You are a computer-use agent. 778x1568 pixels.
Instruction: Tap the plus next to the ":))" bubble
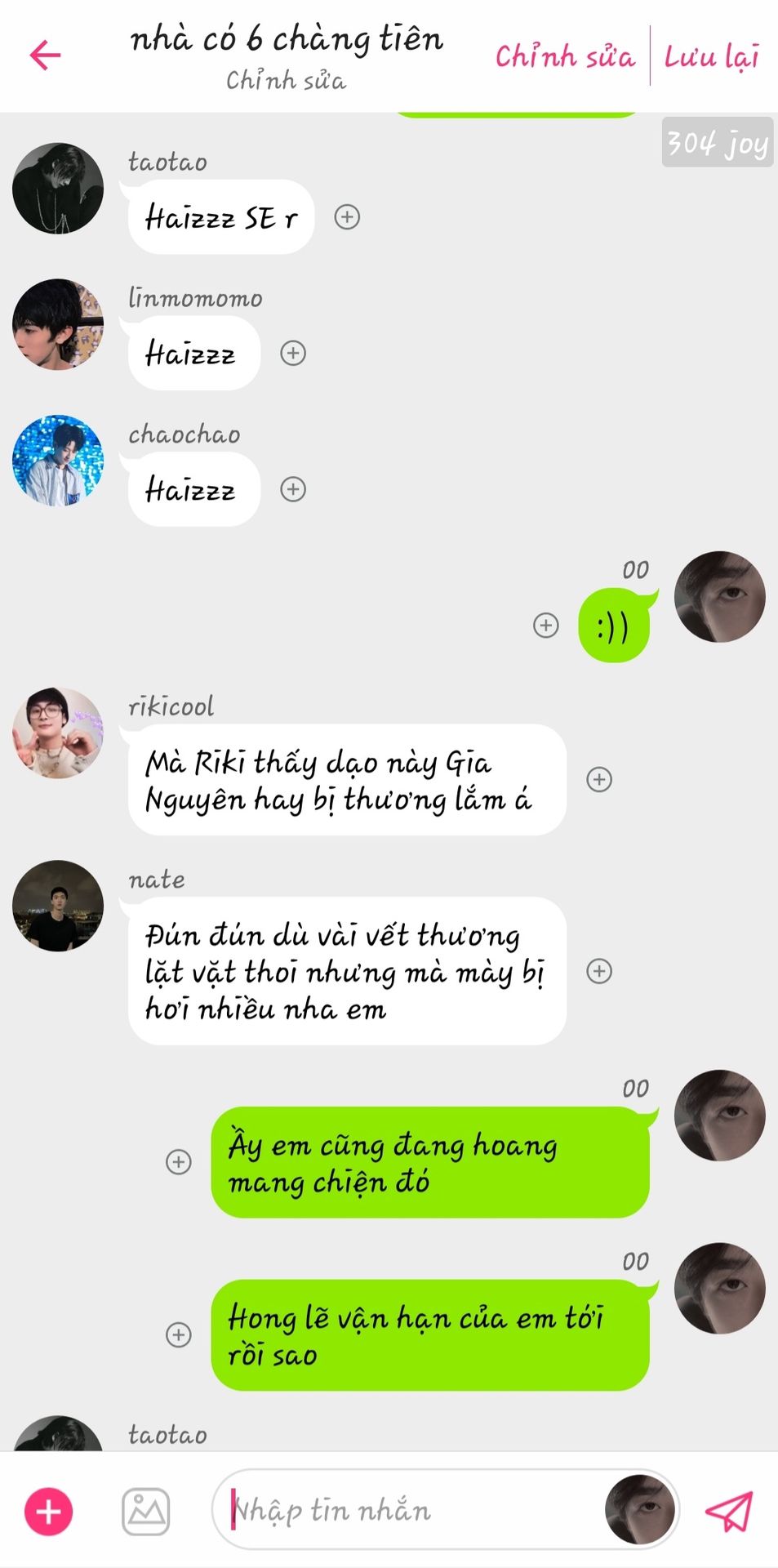tap(545, 626)
